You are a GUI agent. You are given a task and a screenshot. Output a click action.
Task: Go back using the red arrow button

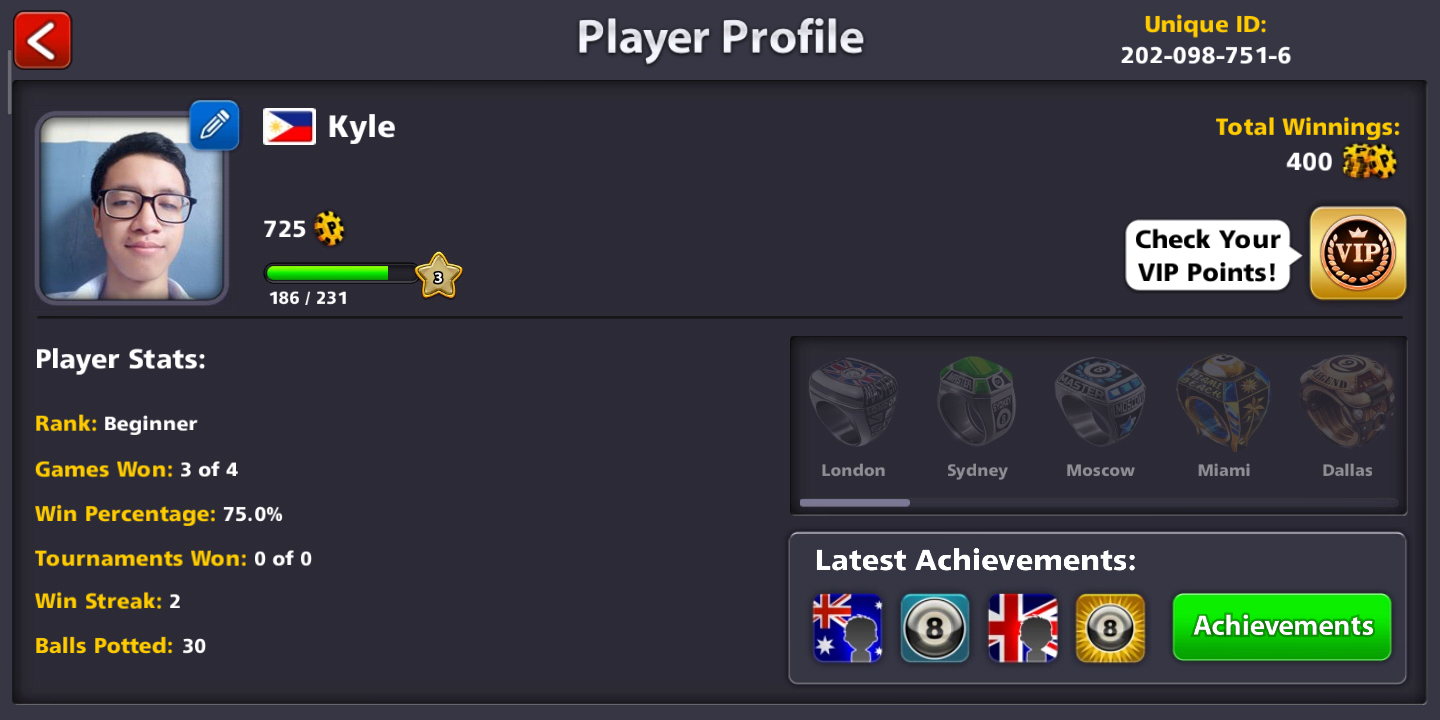coord(42,40)
